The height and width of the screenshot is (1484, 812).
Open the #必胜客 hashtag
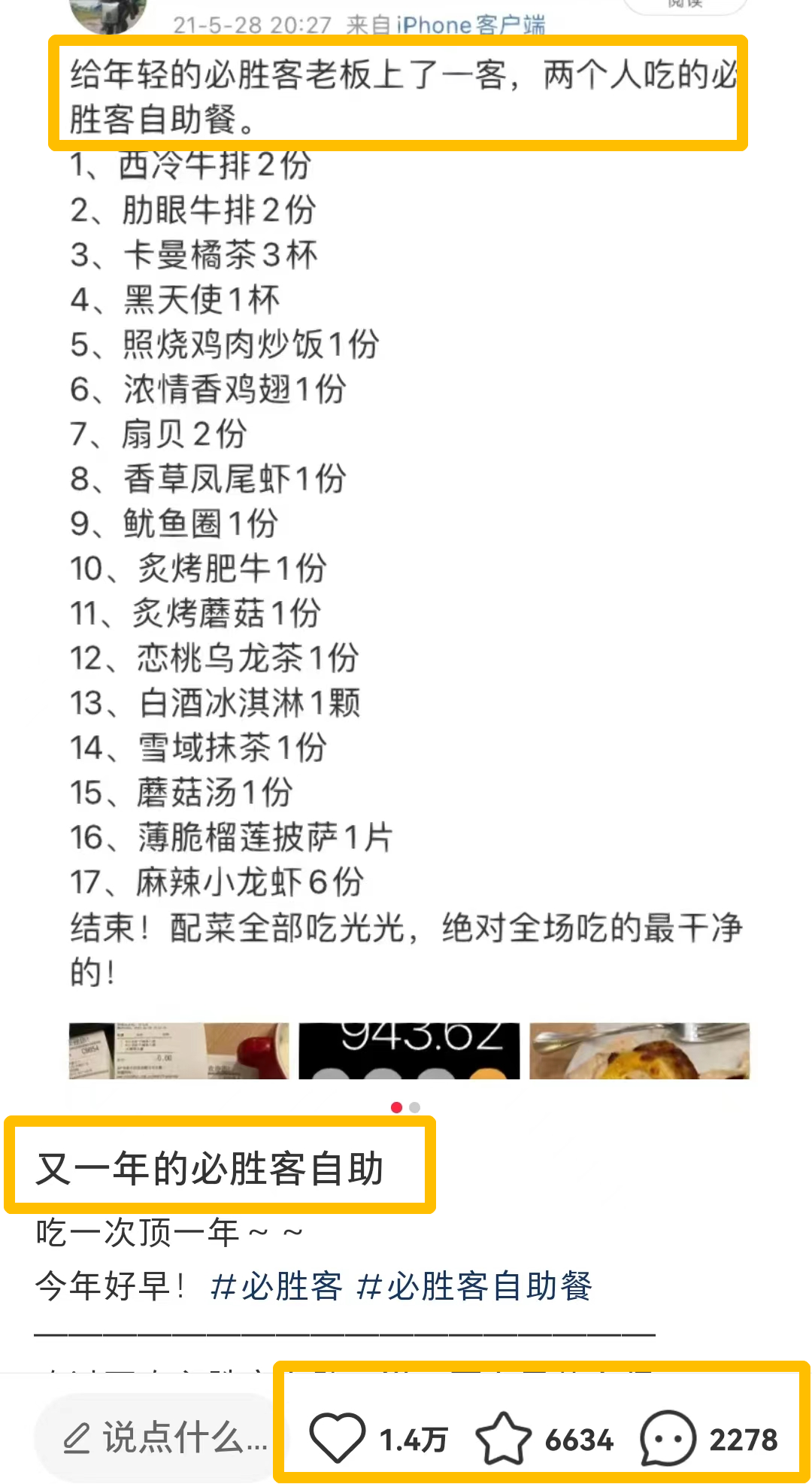(276, 1285)
